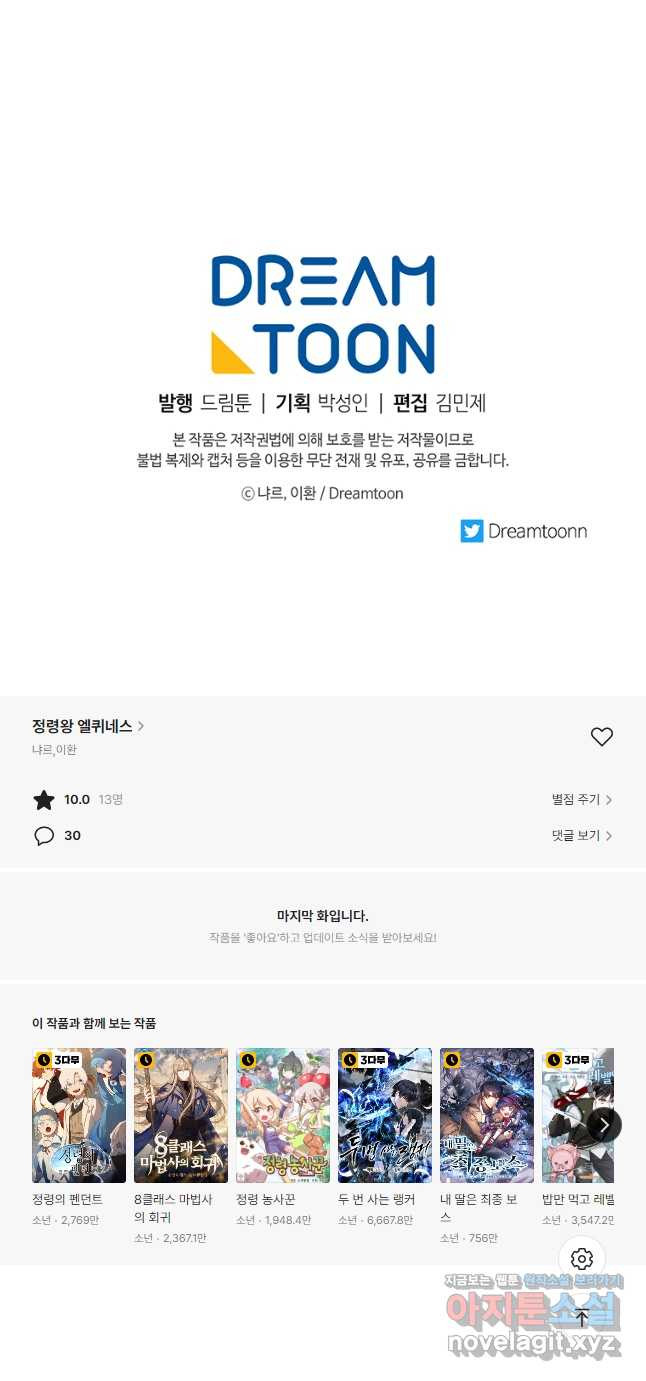Open the 8클래스 마법사의 회귀 card
Viewport: 646px width, 1381px height.
coord(181,1115)
